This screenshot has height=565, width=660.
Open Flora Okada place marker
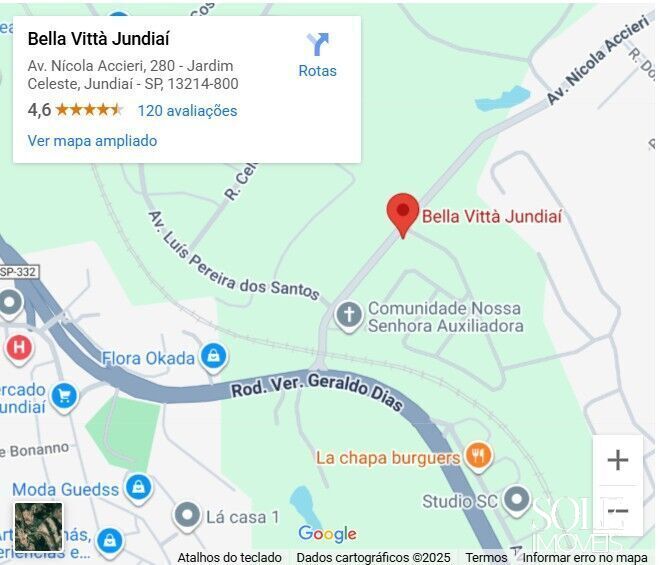pos(212,357)
